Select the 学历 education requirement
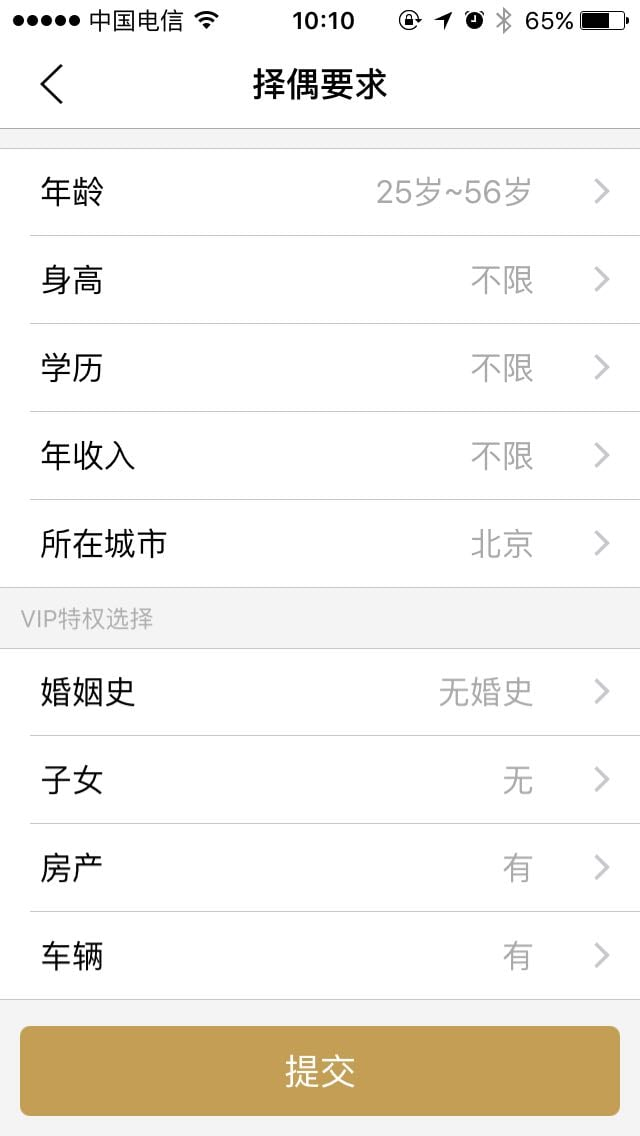The height and width of the screenshot is (1136, 640). [320, 368]
